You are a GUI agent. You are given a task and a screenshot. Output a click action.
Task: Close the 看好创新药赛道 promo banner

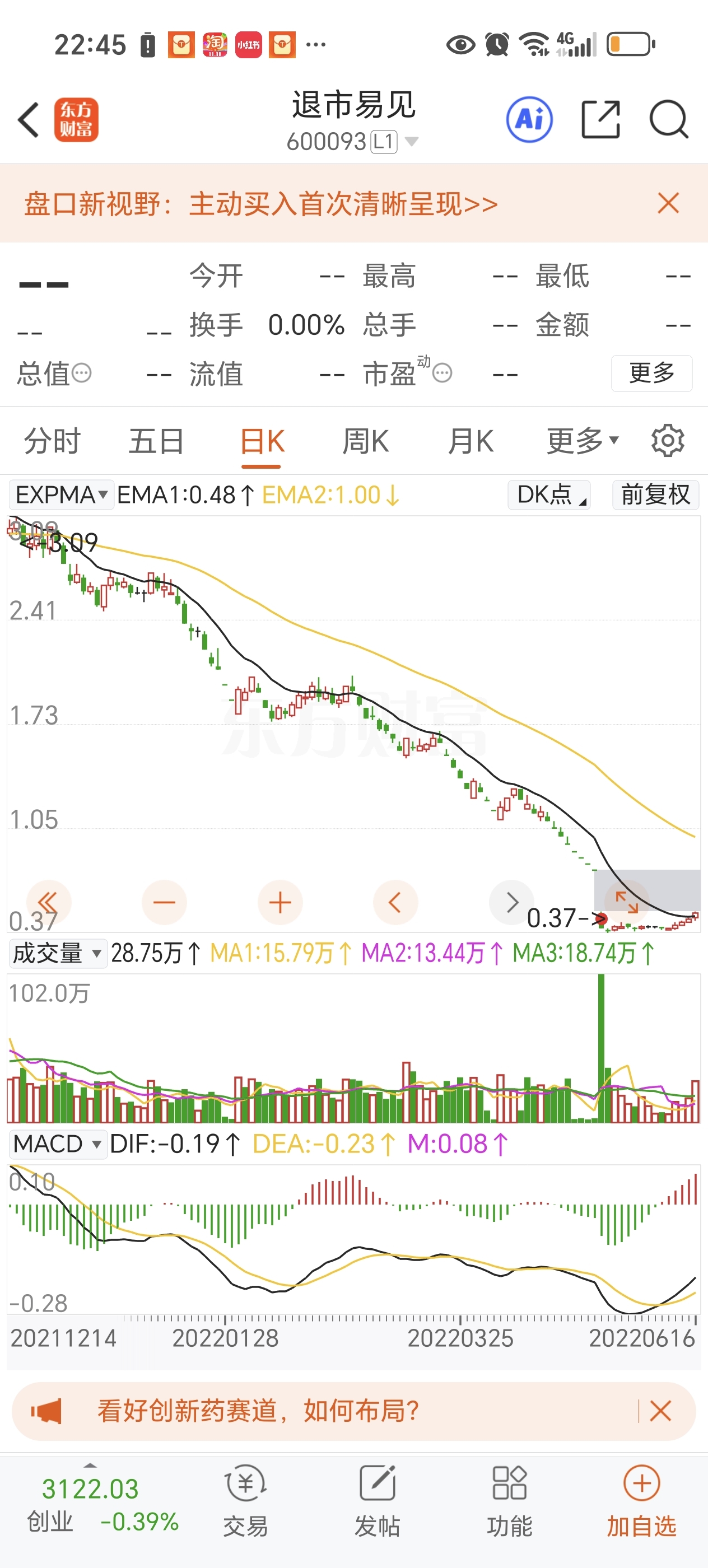point(660,1410)
